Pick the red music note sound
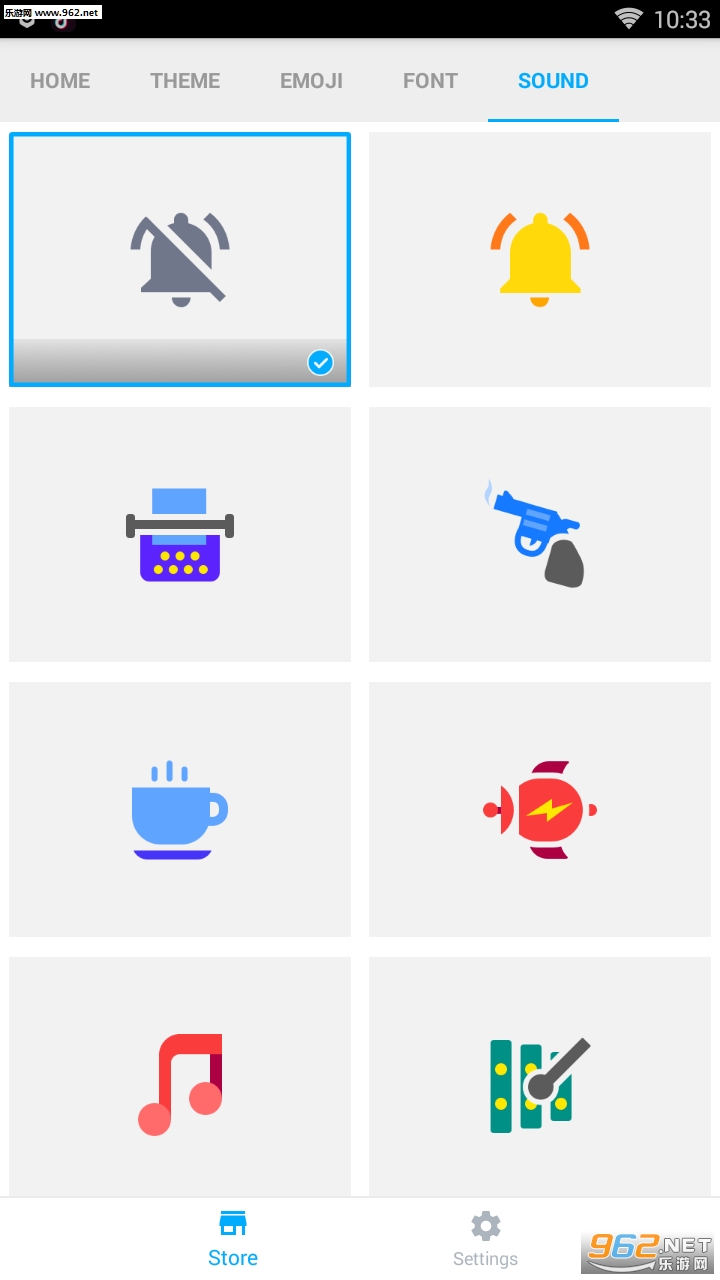The width and height of the screenshot is (720, 1280). pos(180,1077)
